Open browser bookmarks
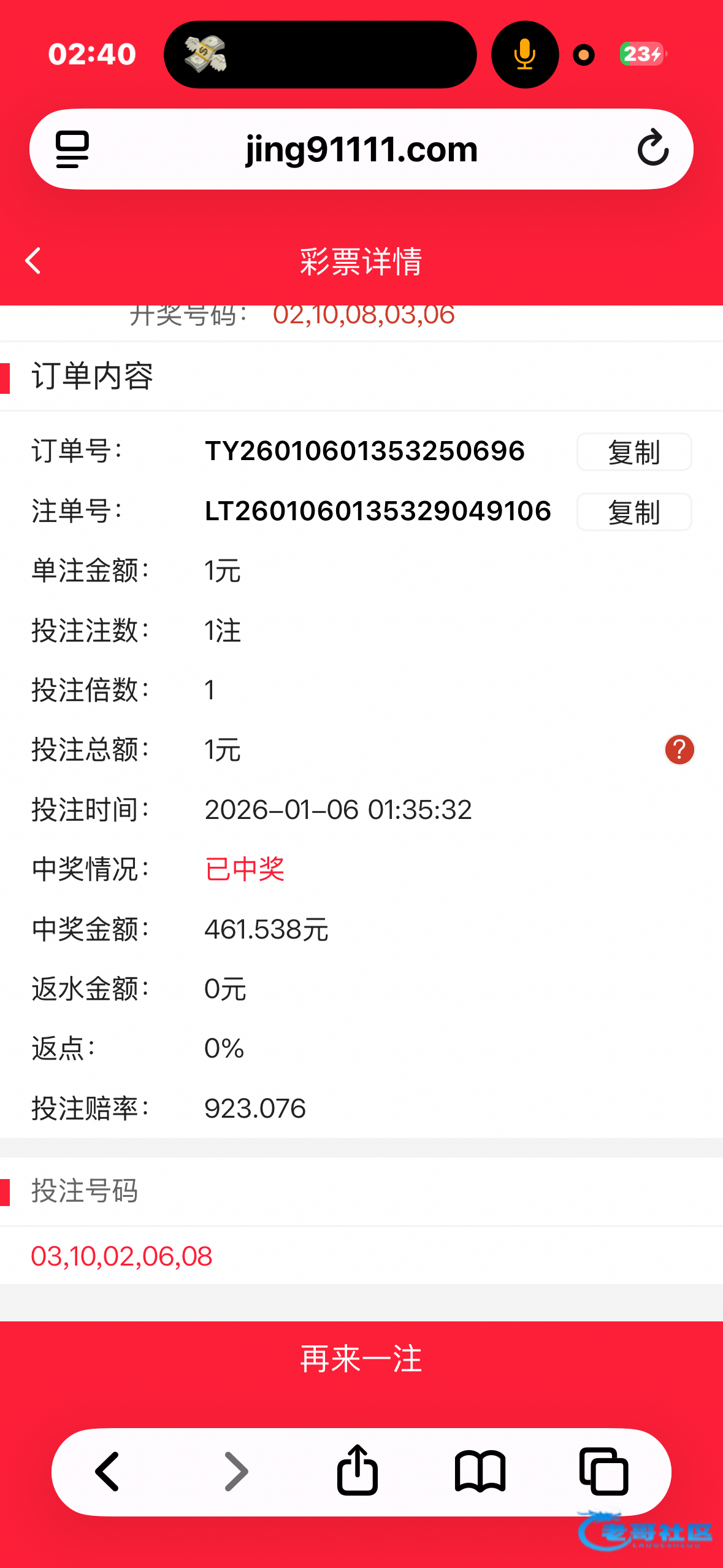723x1568 pixels. pyautogui.click(x=480, y=1471)
